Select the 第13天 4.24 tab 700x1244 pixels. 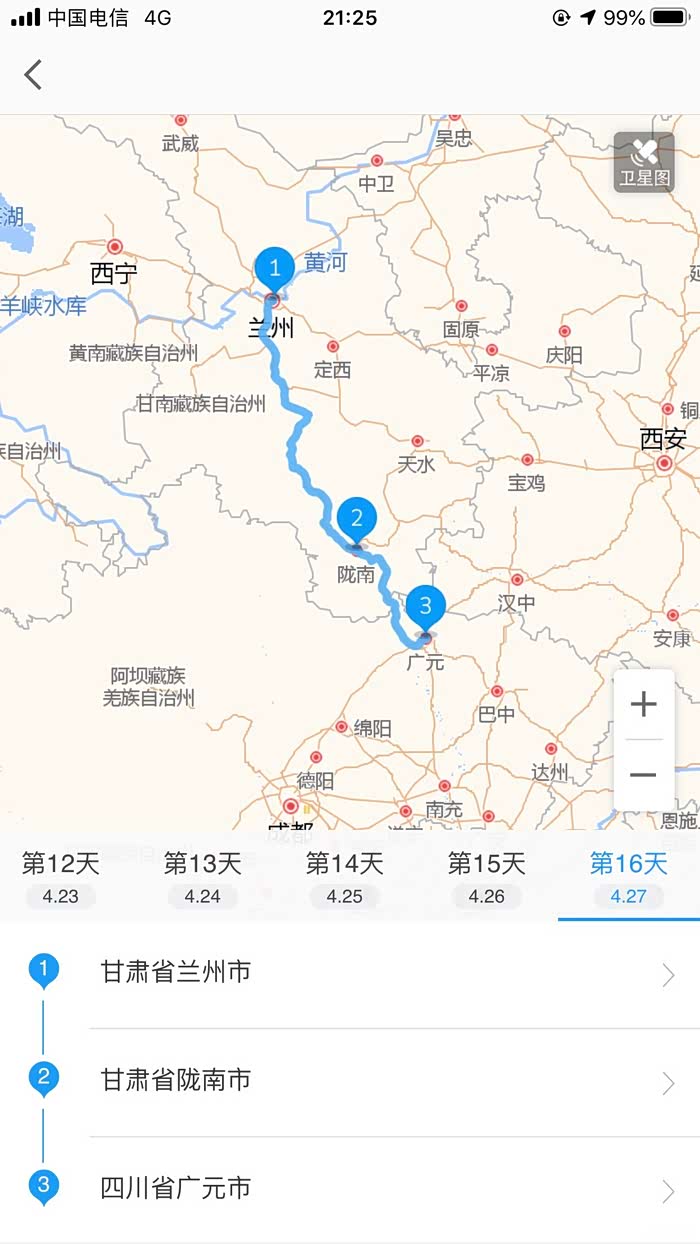(203, 876)
